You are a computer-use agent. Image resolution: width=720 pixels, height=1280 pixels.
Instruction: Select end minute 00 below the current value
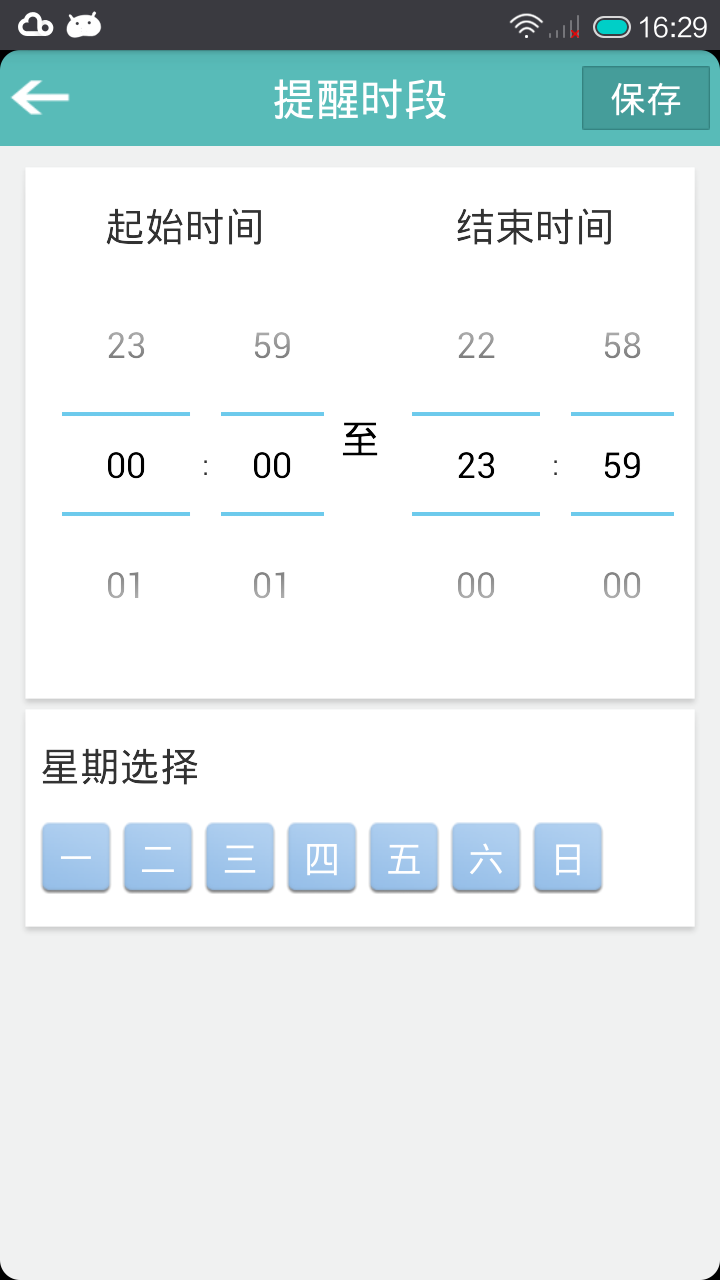point(622,586)
